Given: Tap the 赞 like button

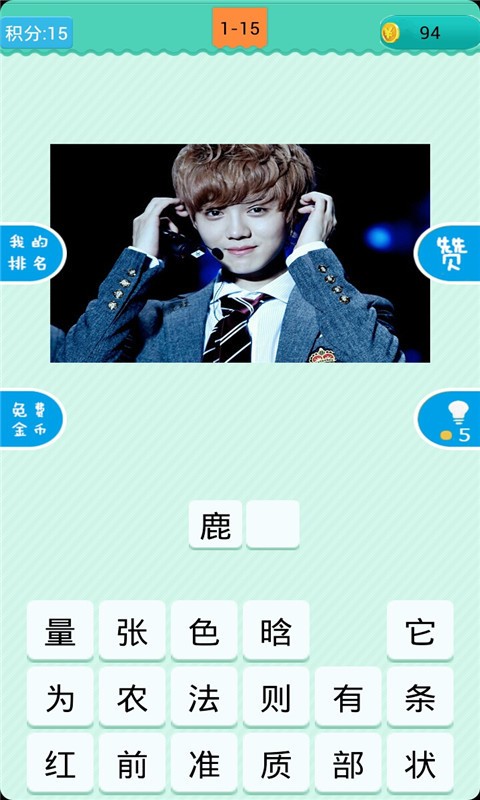Looking at the screenshot, I should [449, 253].
